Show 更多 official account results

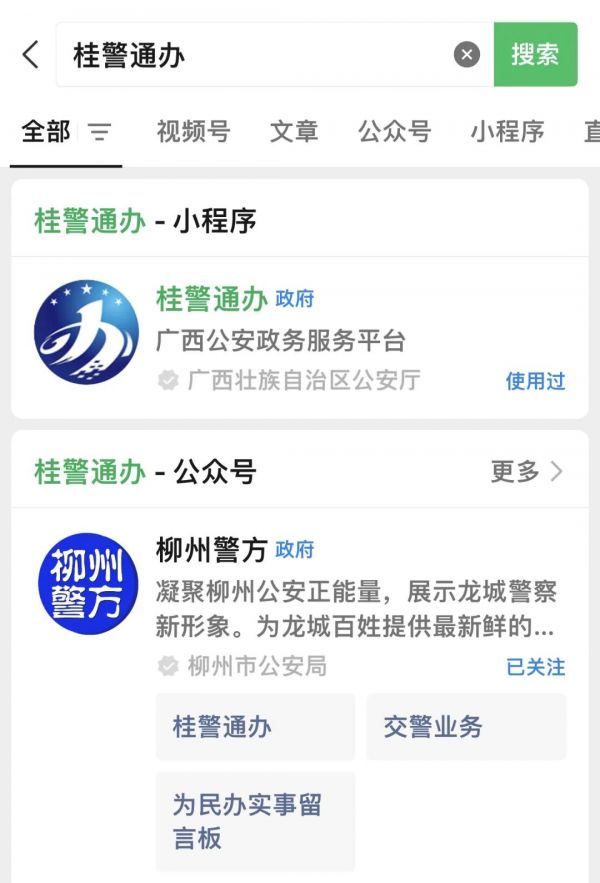pos(527,471)
